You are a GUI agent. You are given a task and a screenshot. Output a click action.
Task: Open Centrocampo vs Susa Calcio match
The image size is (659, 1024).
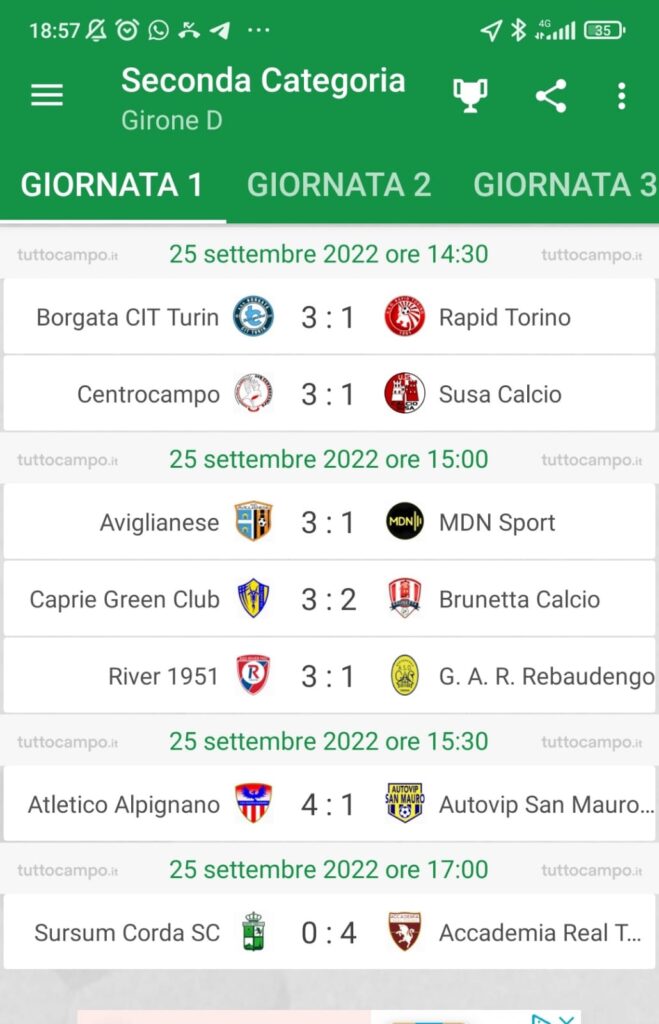coord(329,394)
